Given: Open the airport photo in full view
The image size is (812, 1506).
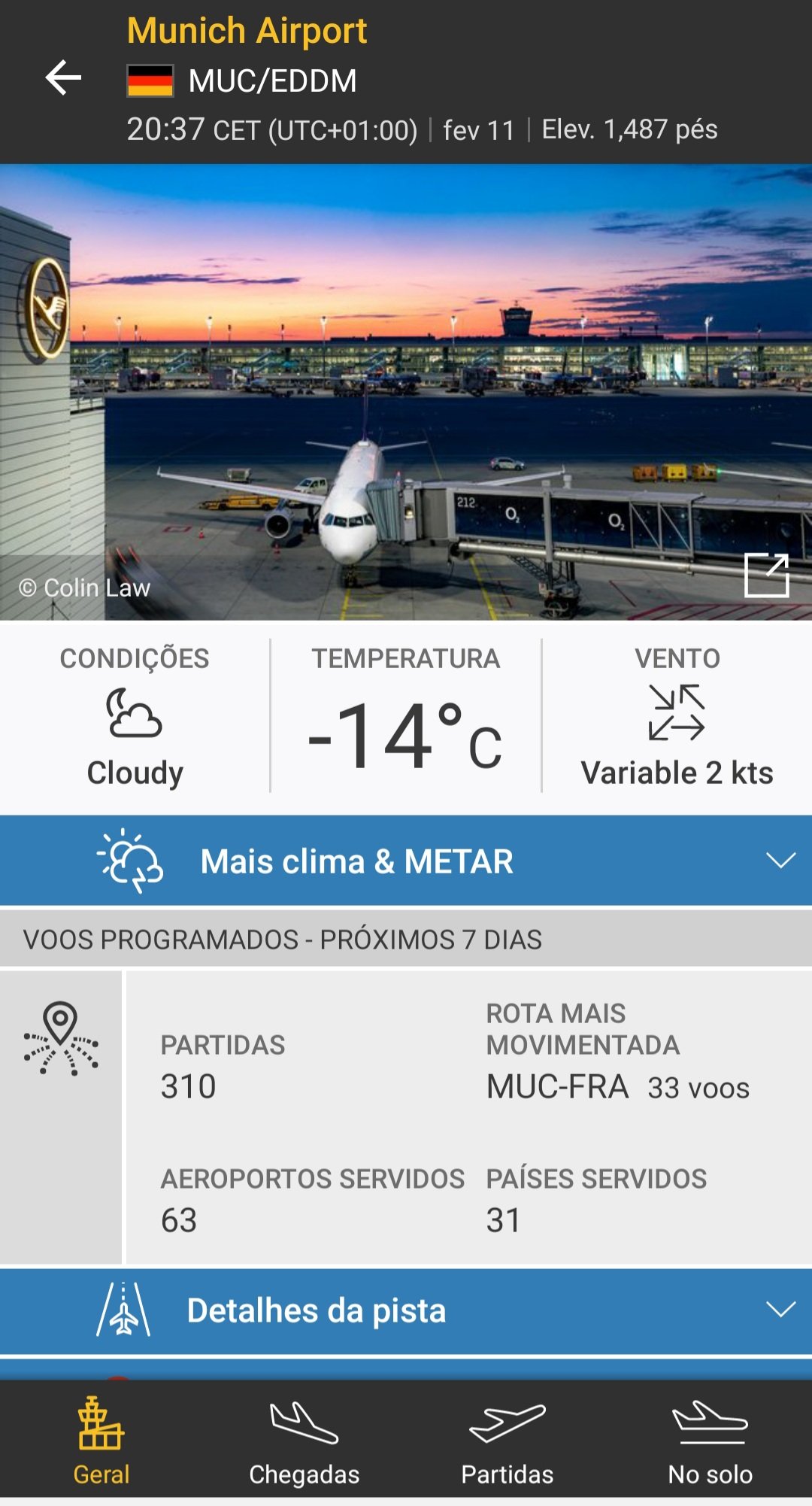Looking at the screenshot, I should (x=766, y=575).
